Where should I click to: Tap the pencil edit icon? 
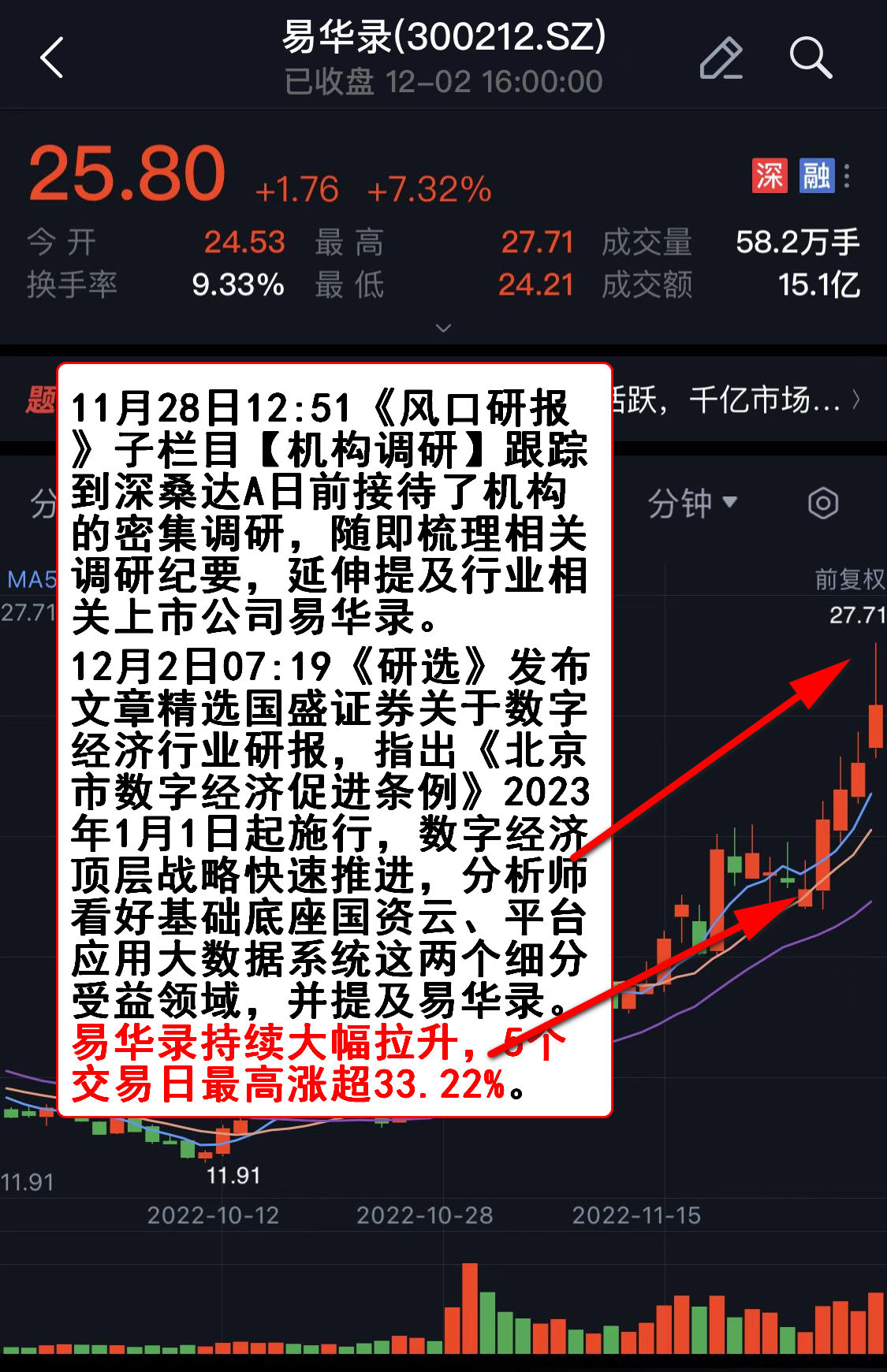pos(721,58)
